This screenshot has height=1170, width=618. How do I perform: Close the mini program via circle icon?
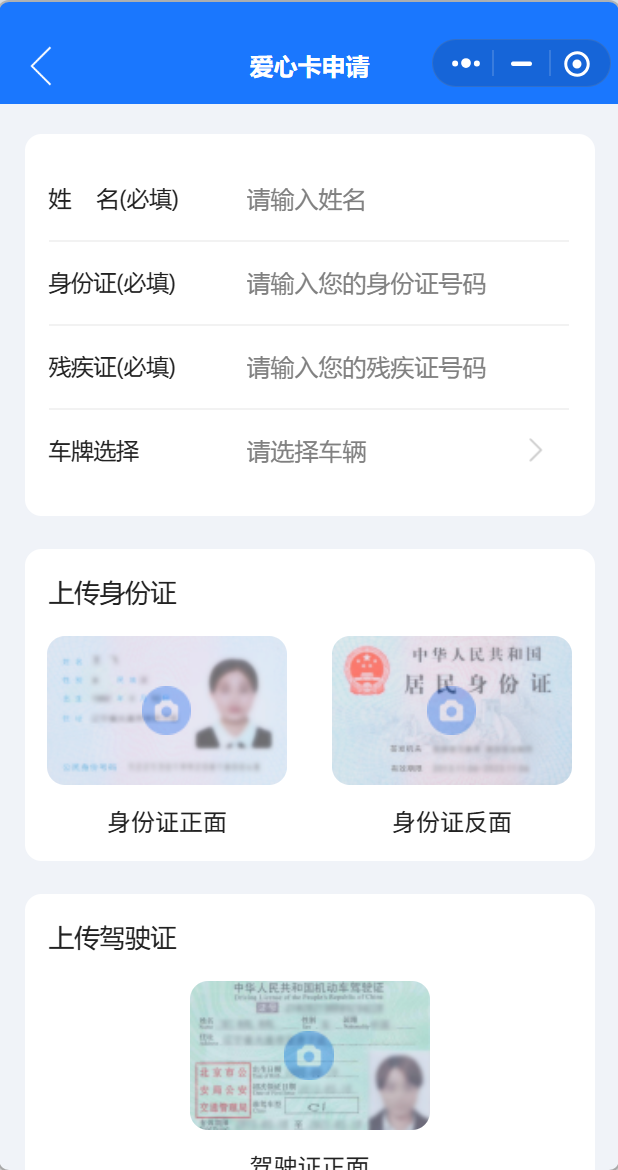pos(577,64)
